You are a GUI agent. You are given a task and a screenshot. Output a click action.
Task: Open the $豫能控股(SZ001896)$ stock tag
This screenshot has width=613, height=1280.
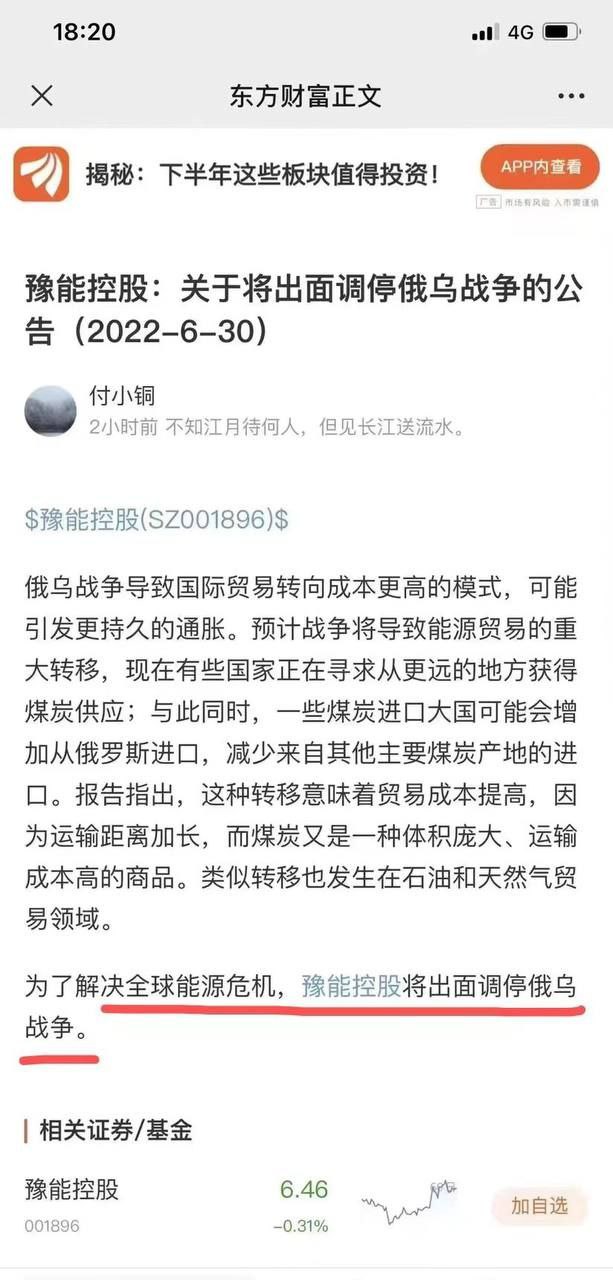[157, 519]
